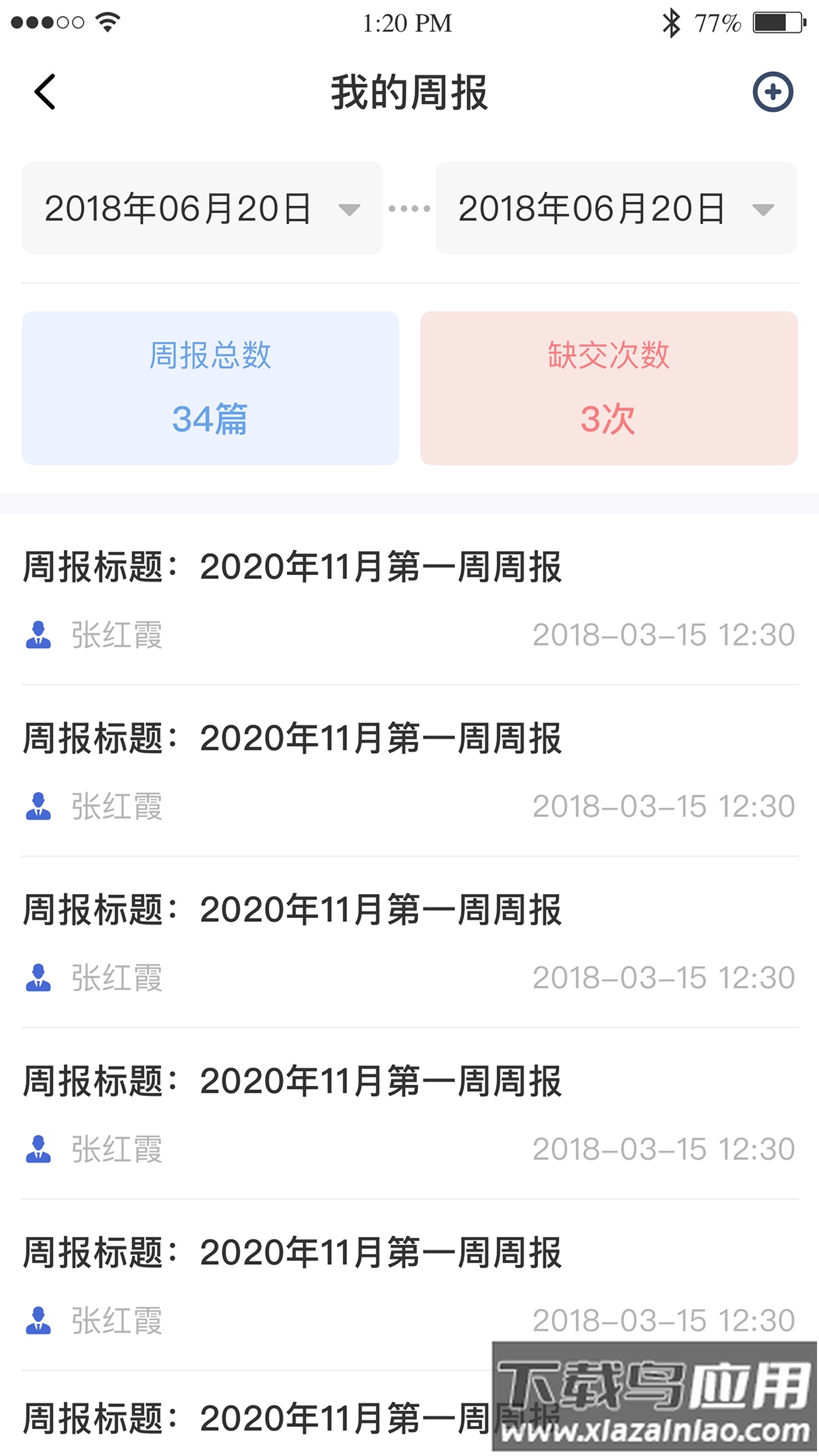Tap the back arrow to return
This screenshot has height=1456, width=819.
coord(45,91)
